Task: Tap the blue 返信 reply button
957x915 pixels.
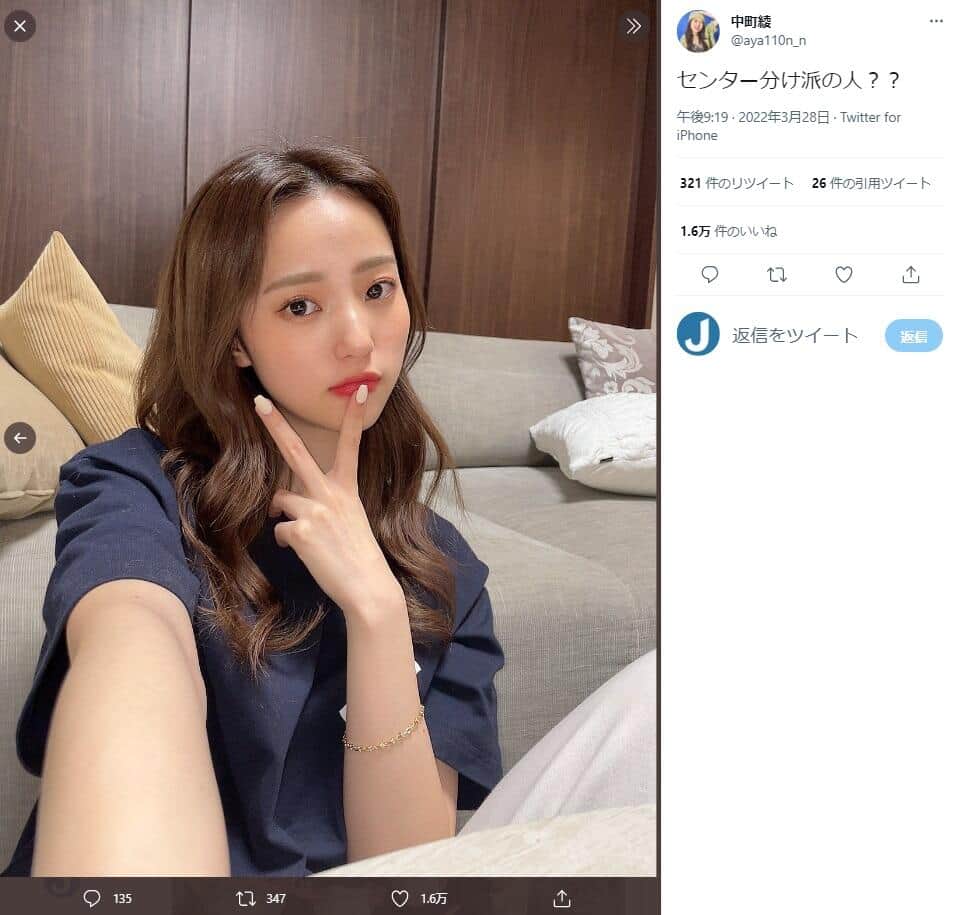Action: click(x=913, y=336)
